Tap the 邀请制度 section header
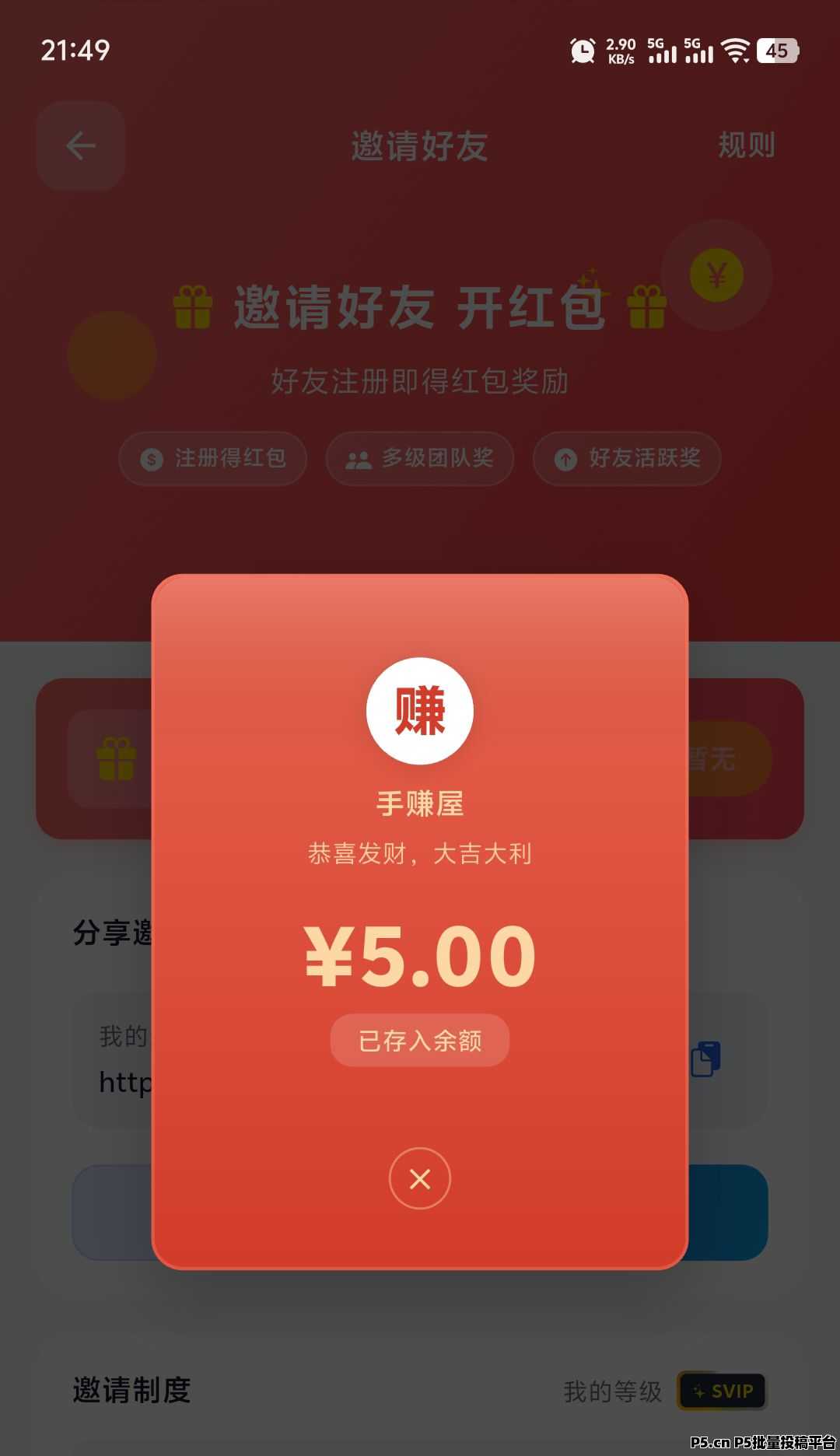The image size is (840, 1456). pyautogui.click(x=131, y=1392)
